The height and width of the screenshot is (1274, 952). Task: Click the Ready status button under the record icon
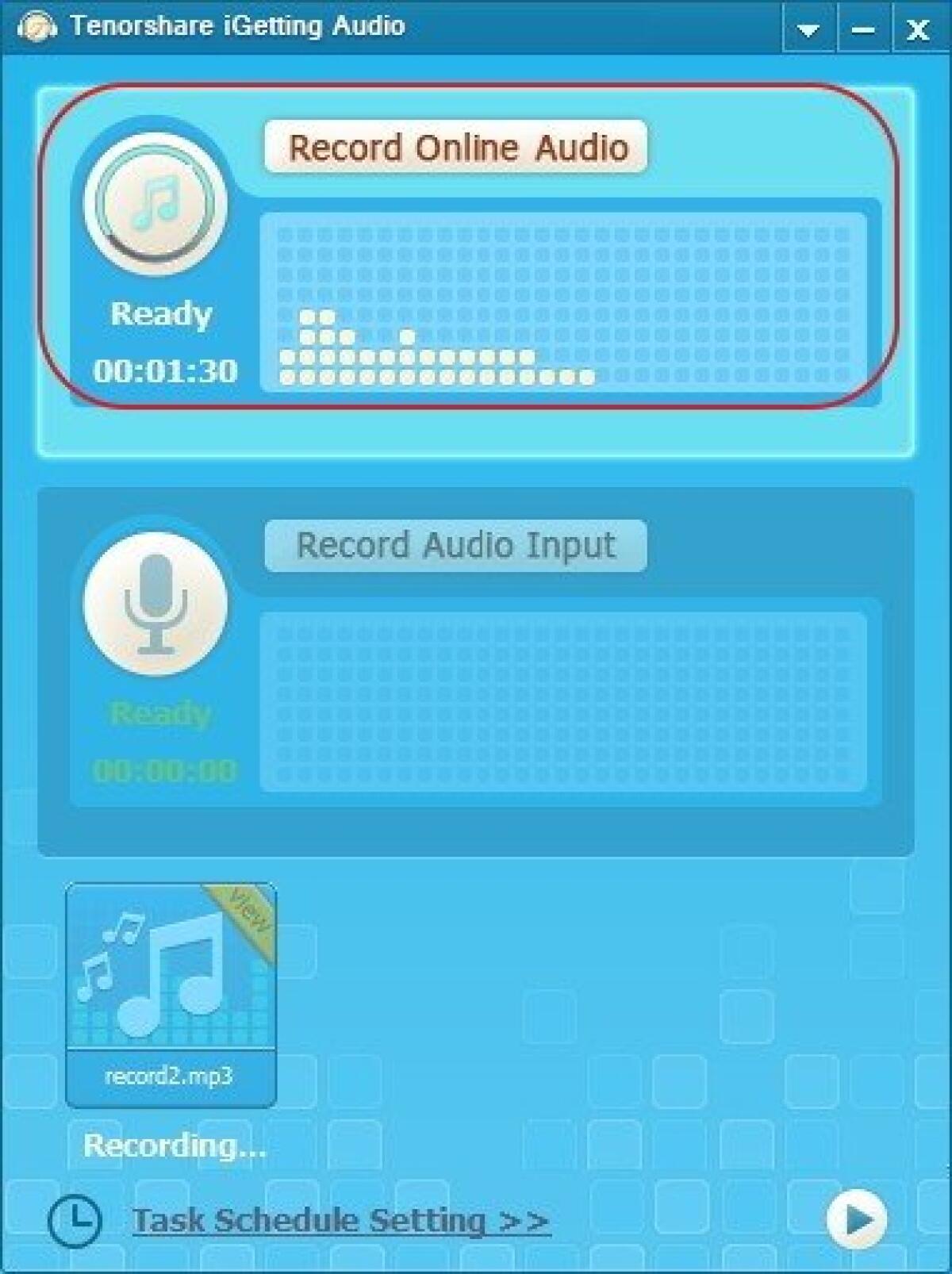(160, 315)
